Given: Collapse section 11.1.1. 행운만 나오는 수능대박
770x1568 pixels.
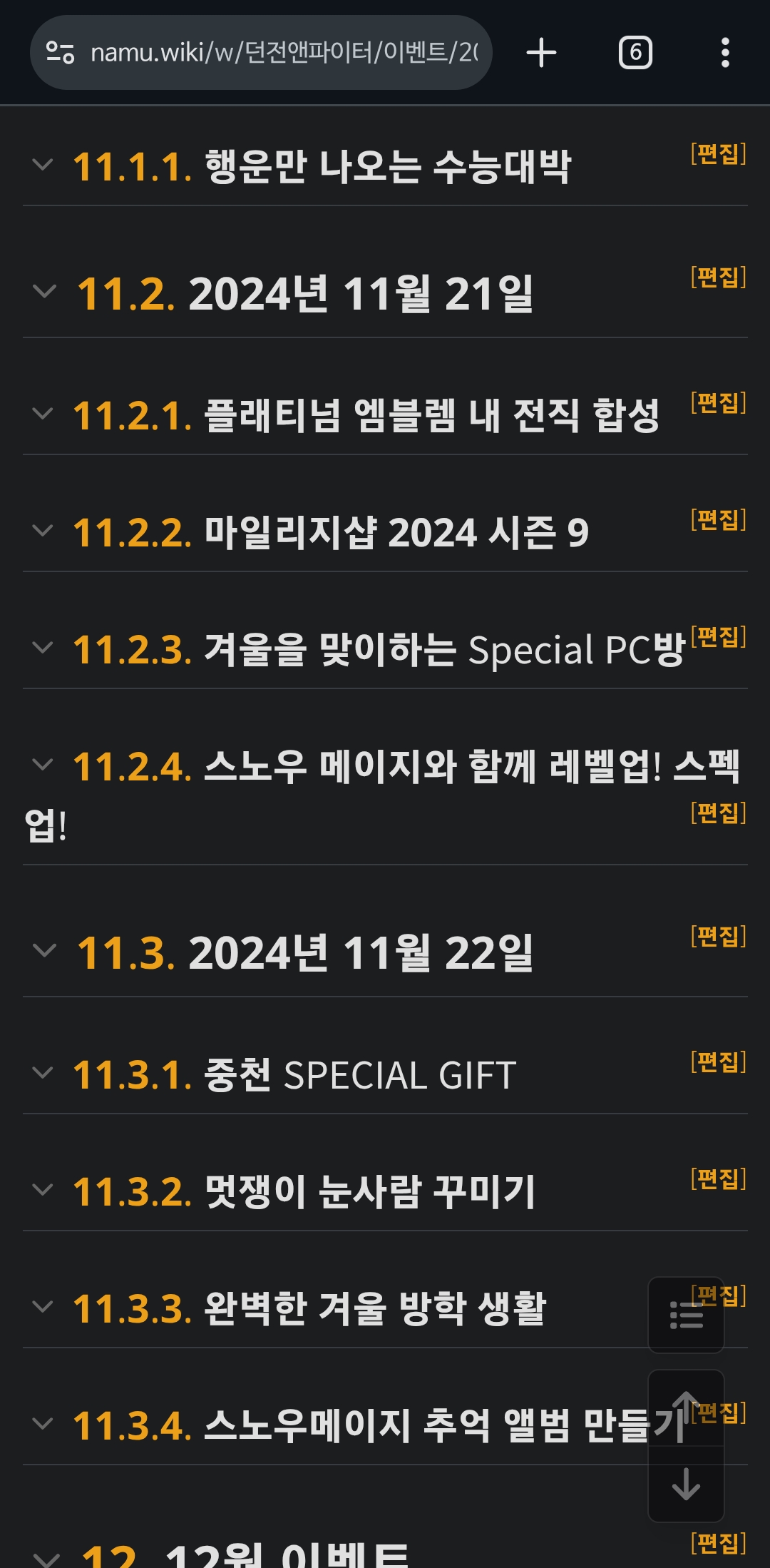Looking at the screenshot, I should tap(43, 165).
